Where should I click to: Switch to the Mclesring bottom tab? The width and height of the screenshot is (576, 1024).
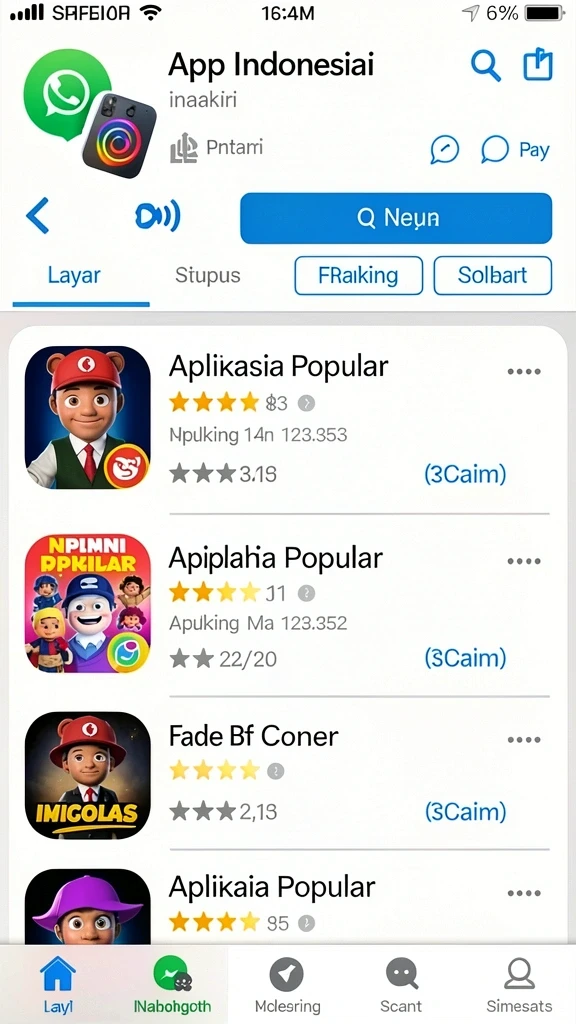coord(287,985)
